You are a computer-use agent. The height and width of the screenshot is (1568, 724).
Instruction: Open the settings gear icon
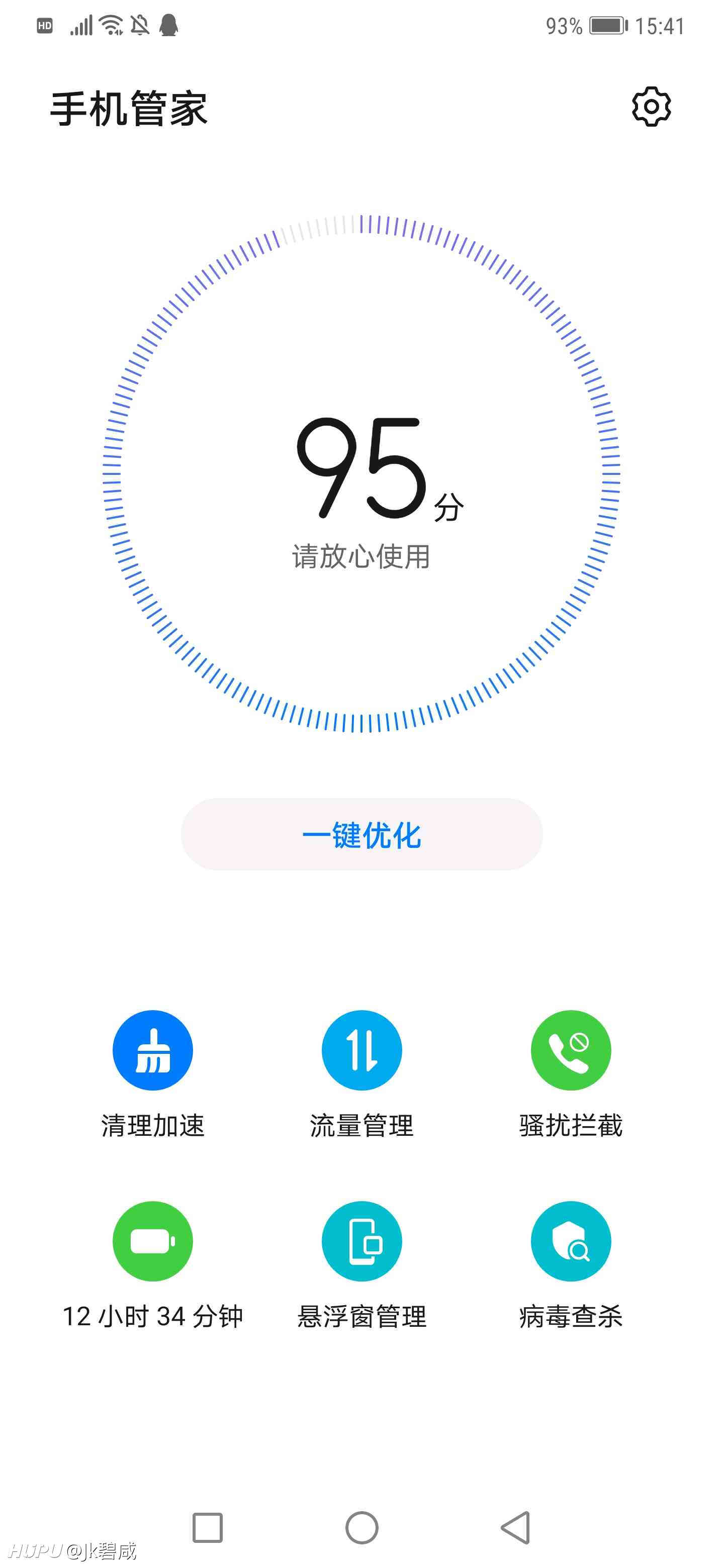click(x=651, y=107)
